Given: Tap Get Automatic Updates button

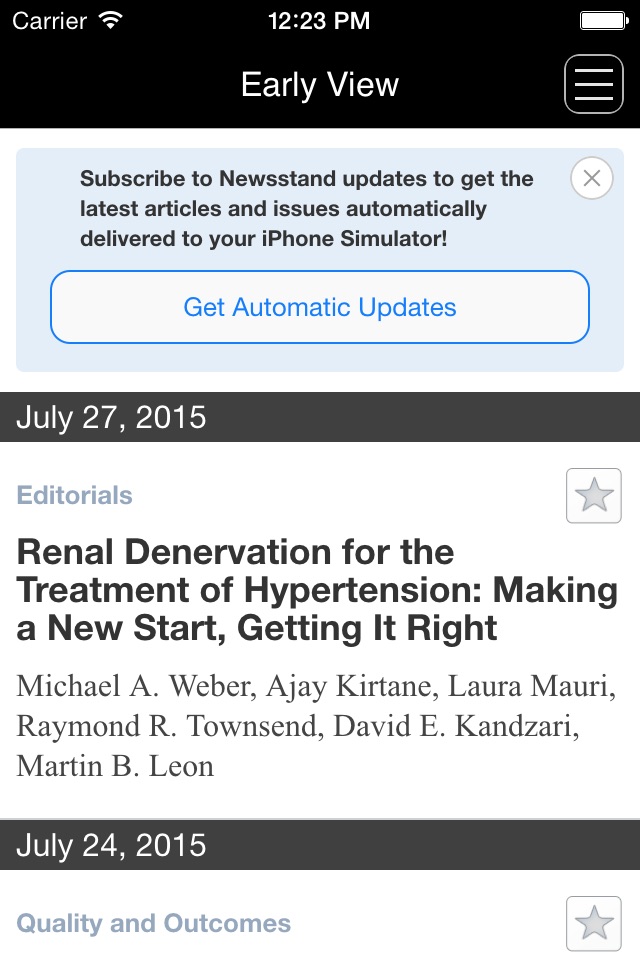Looking at the screenshot, I should (x=320, y=307).
